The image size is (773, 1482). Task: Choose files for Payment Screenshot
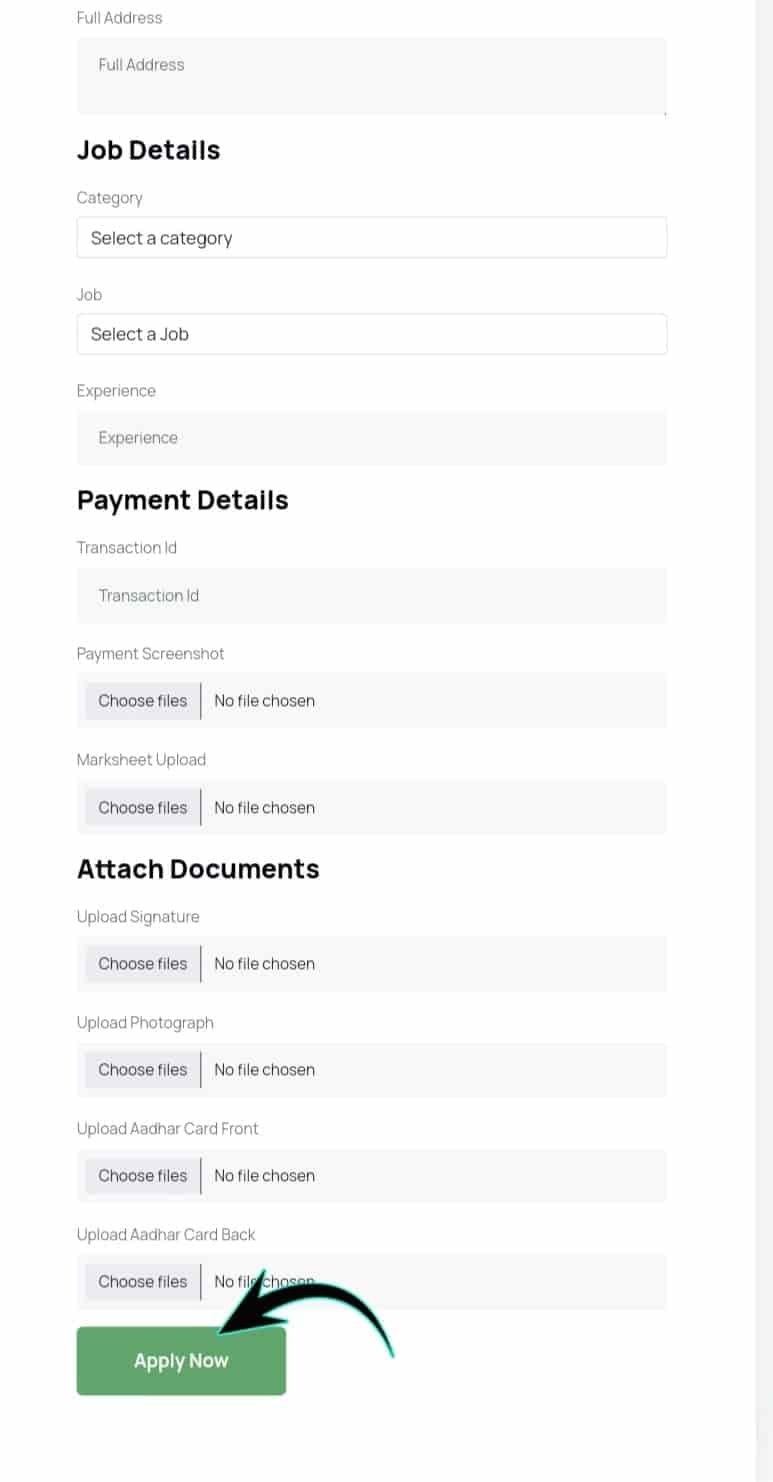(x=142, y=700)
